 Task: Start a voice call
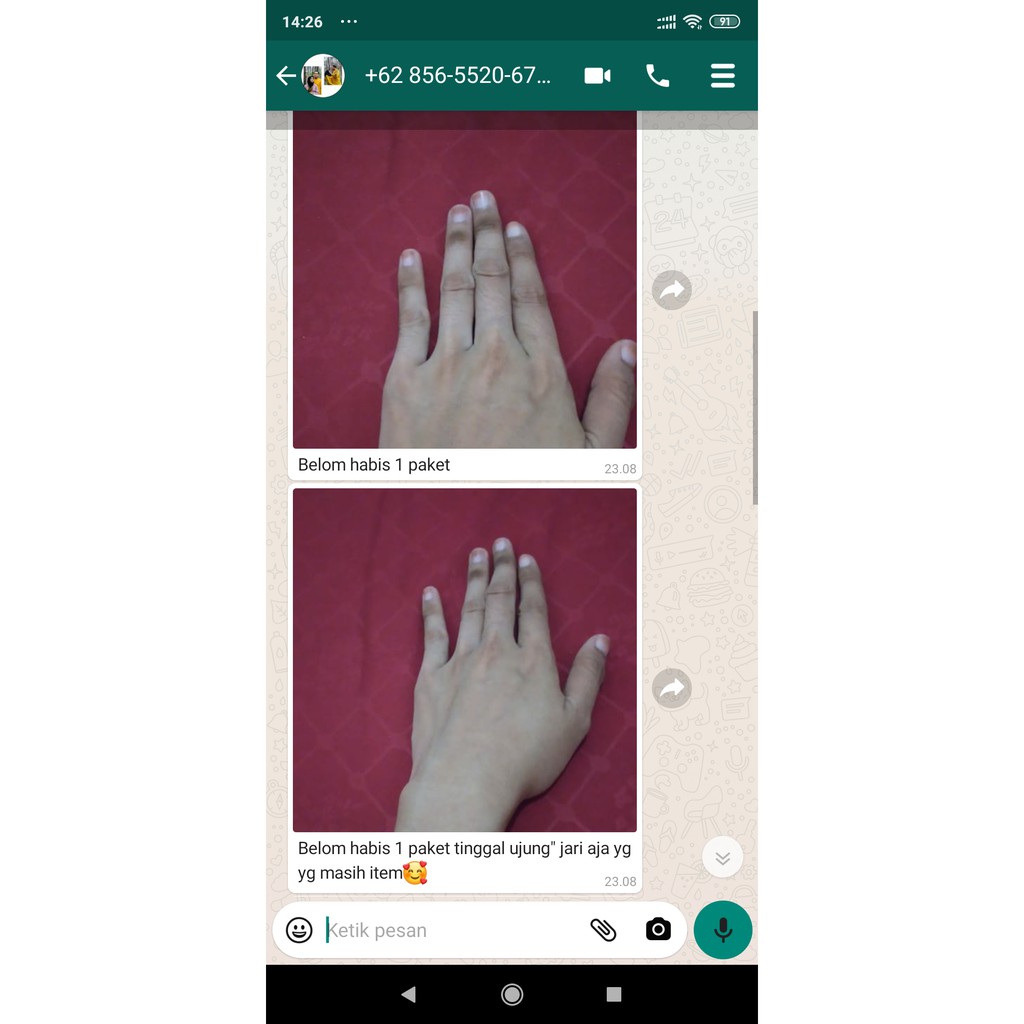pyautogui.click(x=657, y=76)
